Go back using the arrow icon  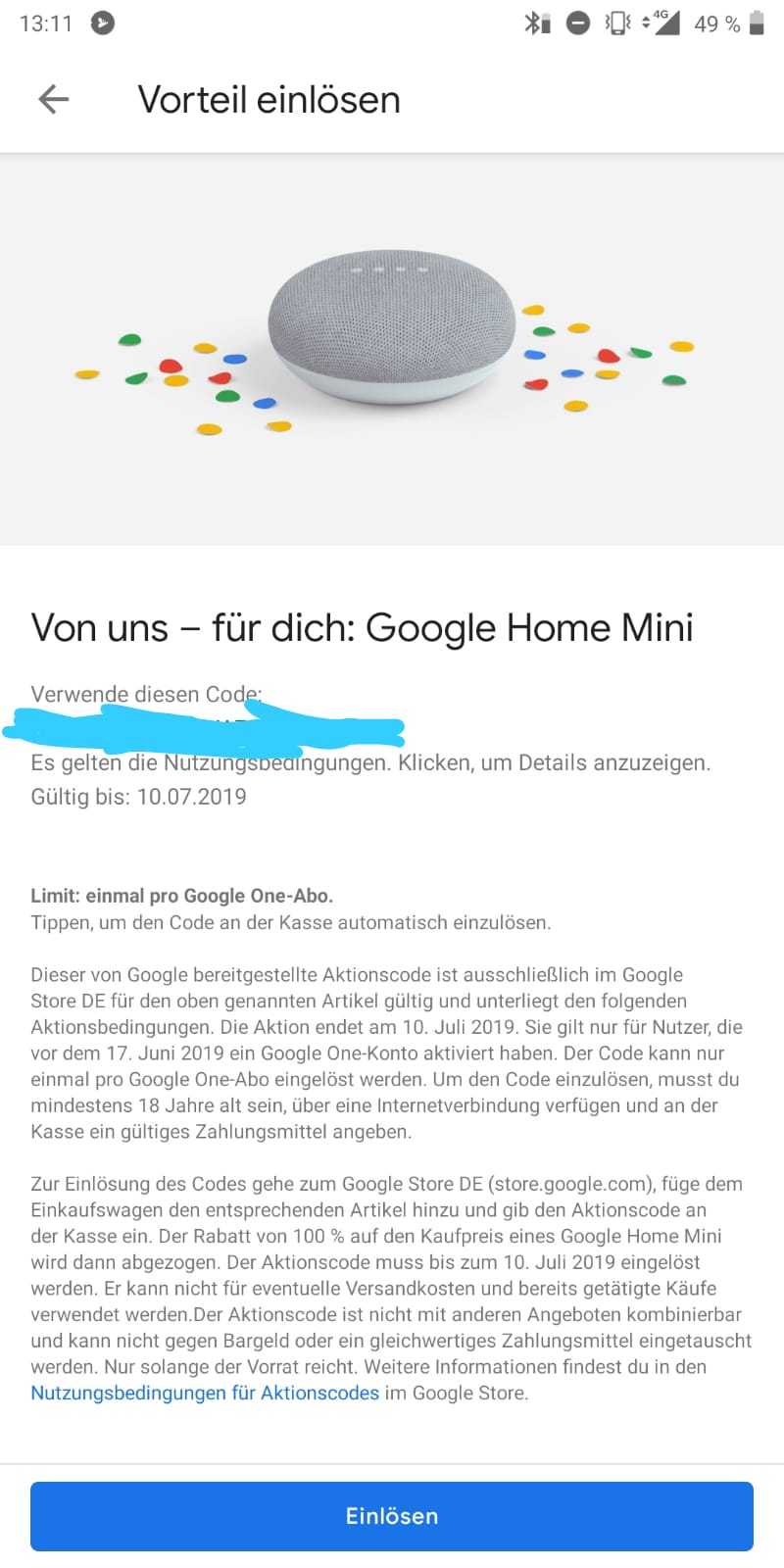point(53,99)
